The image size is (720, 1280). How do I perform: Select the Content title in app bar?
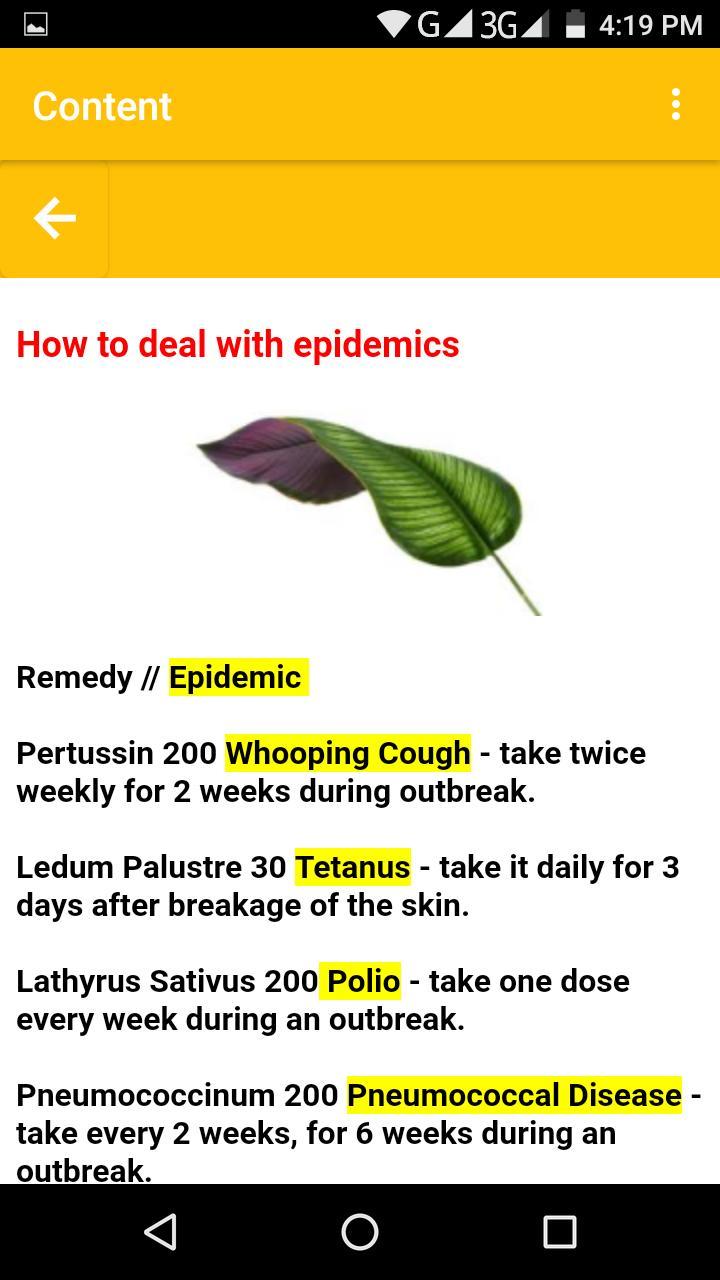[x=101, y=104]
